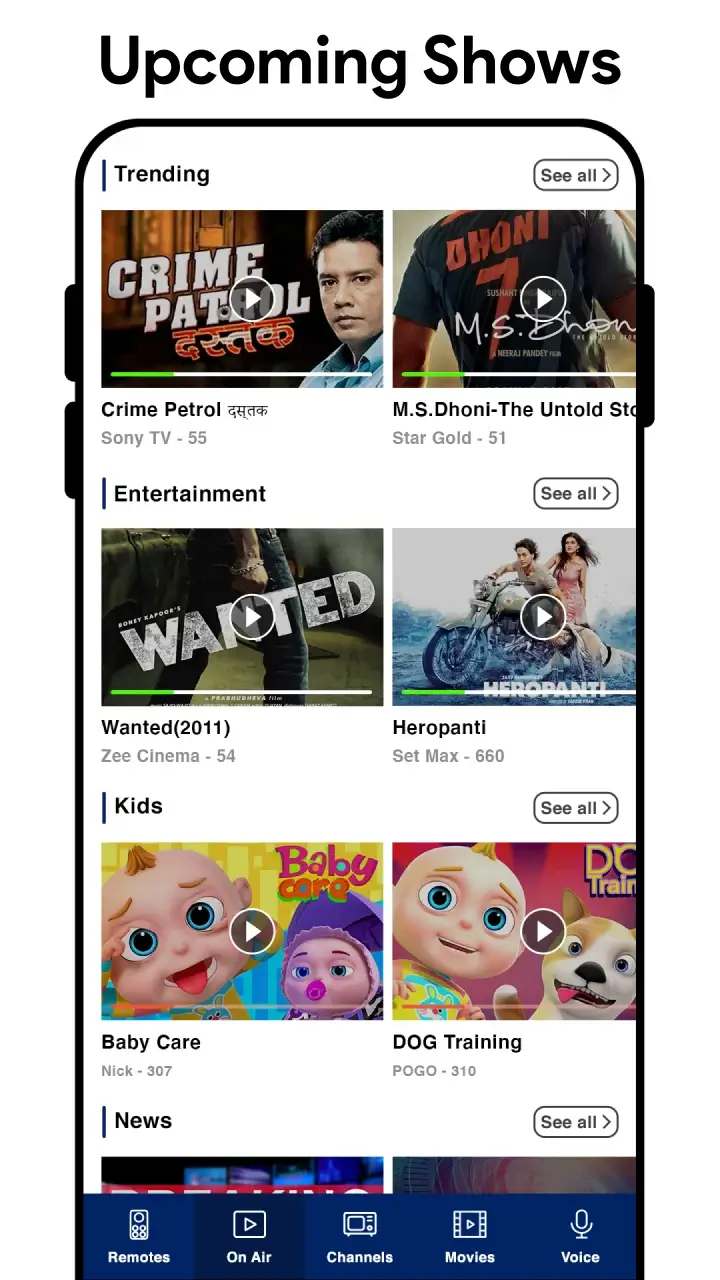Expand See all for Entertainment
Viewport: 720px width, 1280px height.
pyautogui.click(x=575, y=493)
